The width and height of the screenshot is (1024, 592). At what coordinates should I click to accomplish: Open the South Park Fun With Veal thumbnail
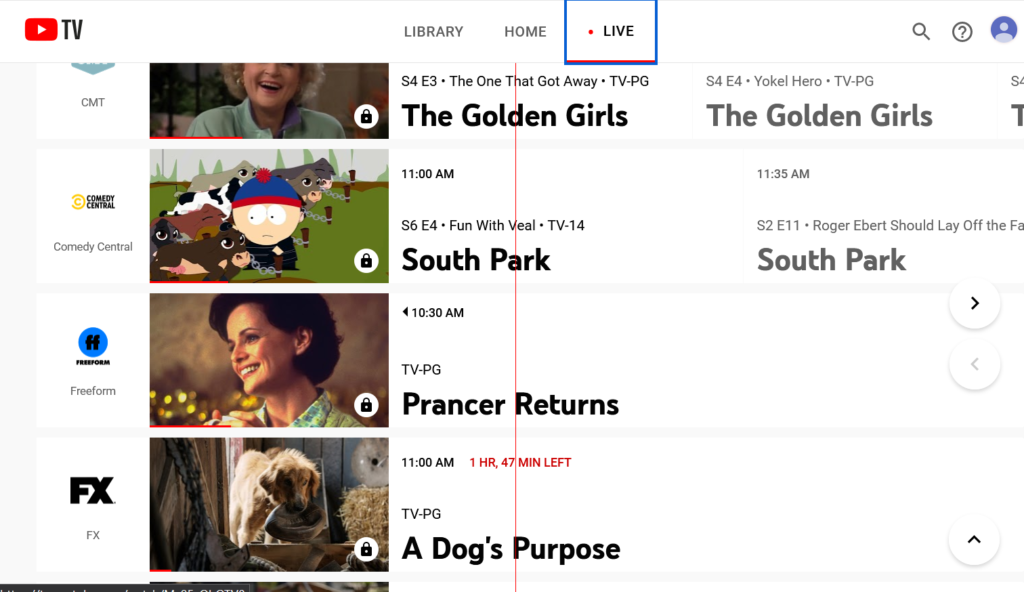coord(268,216)
